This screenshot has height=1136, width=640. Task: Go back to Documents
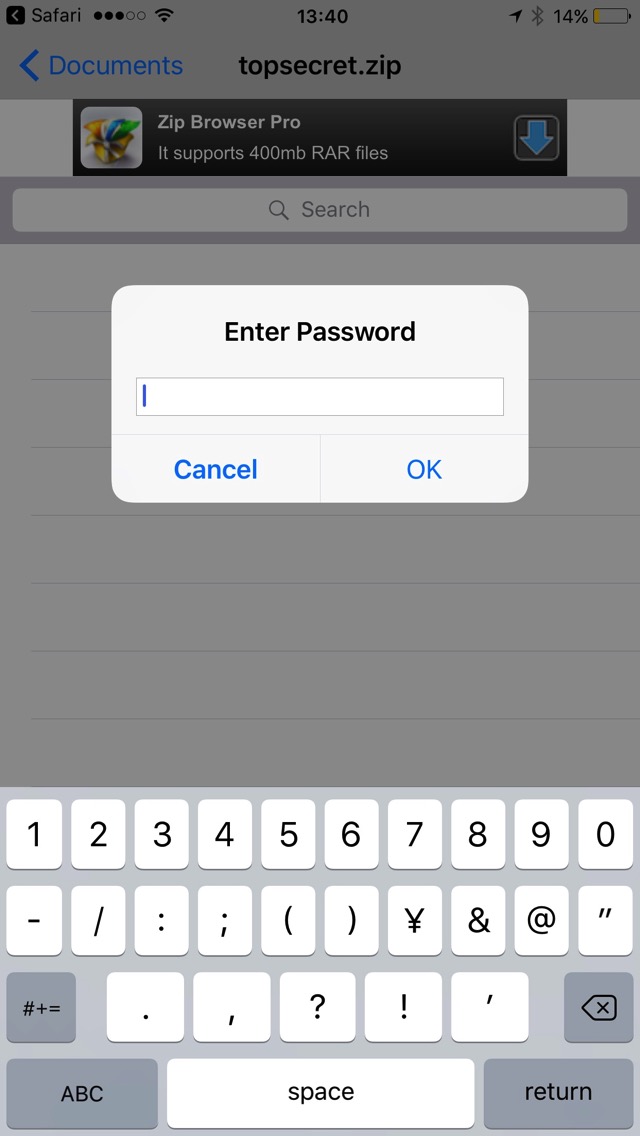101,66
